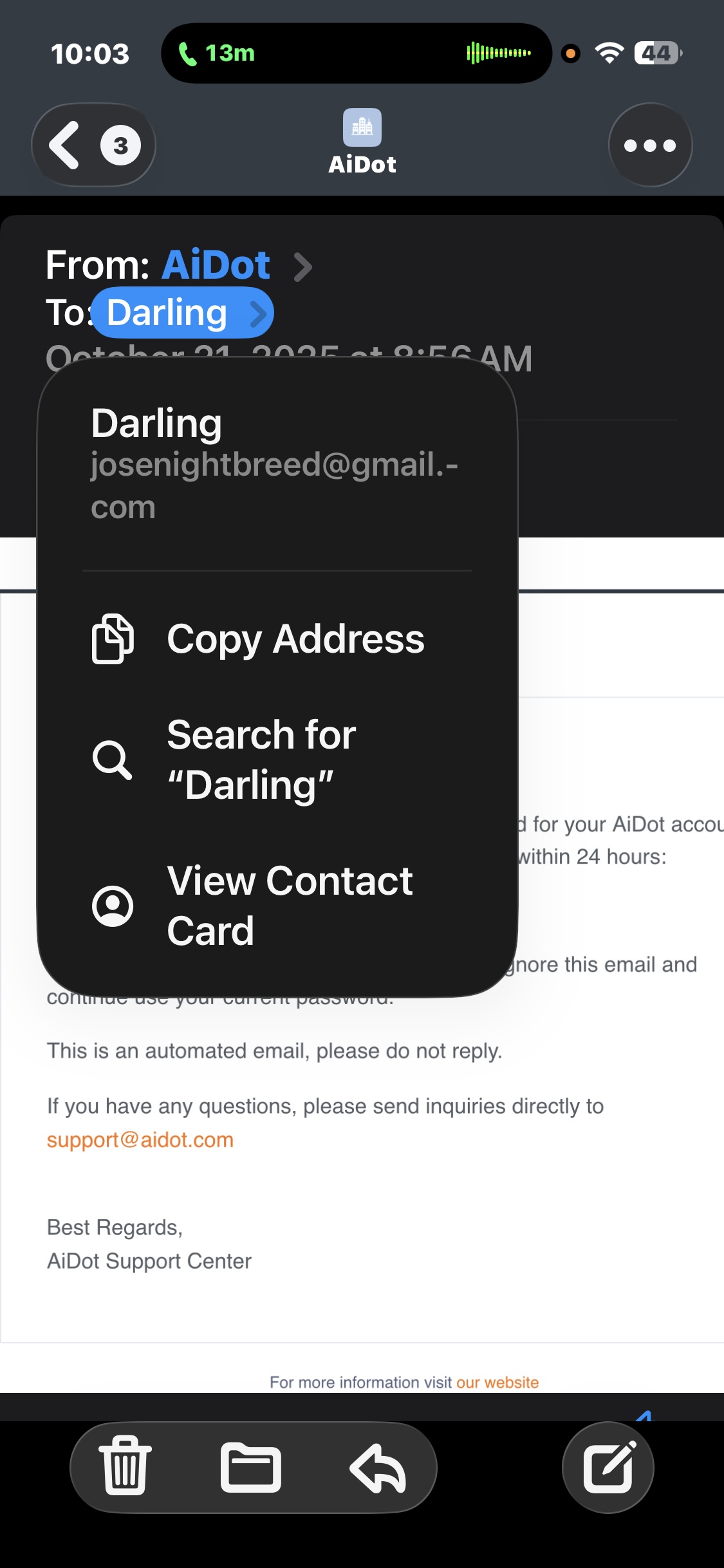
Task: Reply to this email
Action: click(x=377, y=1468)
